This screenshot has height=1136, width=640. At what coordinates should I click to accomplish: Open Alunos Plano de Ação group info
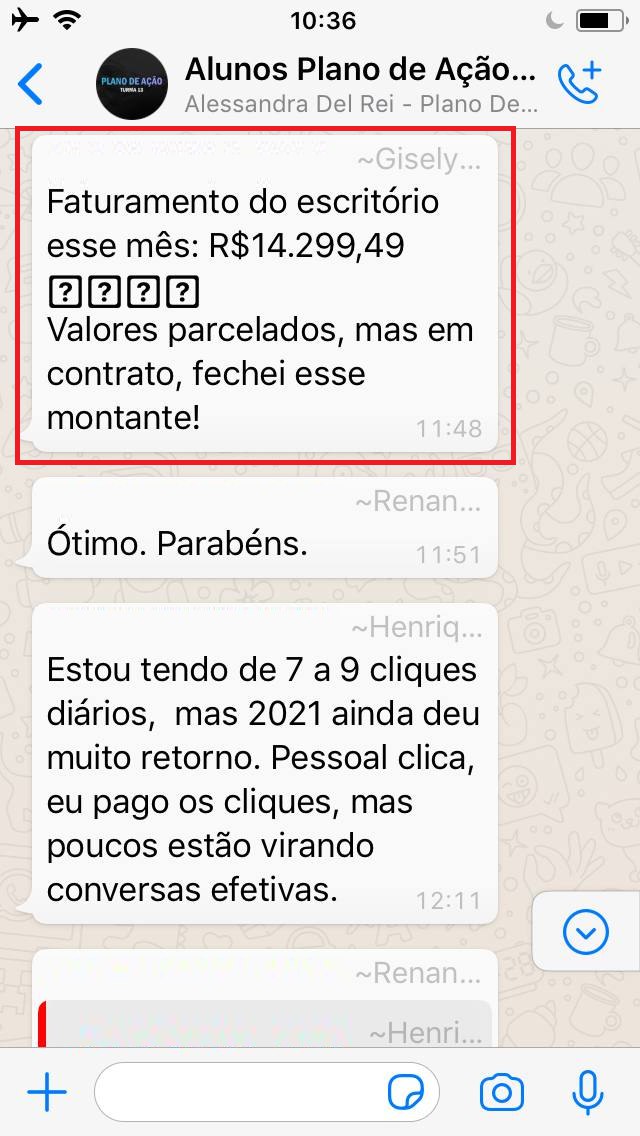tap(360, 84)
